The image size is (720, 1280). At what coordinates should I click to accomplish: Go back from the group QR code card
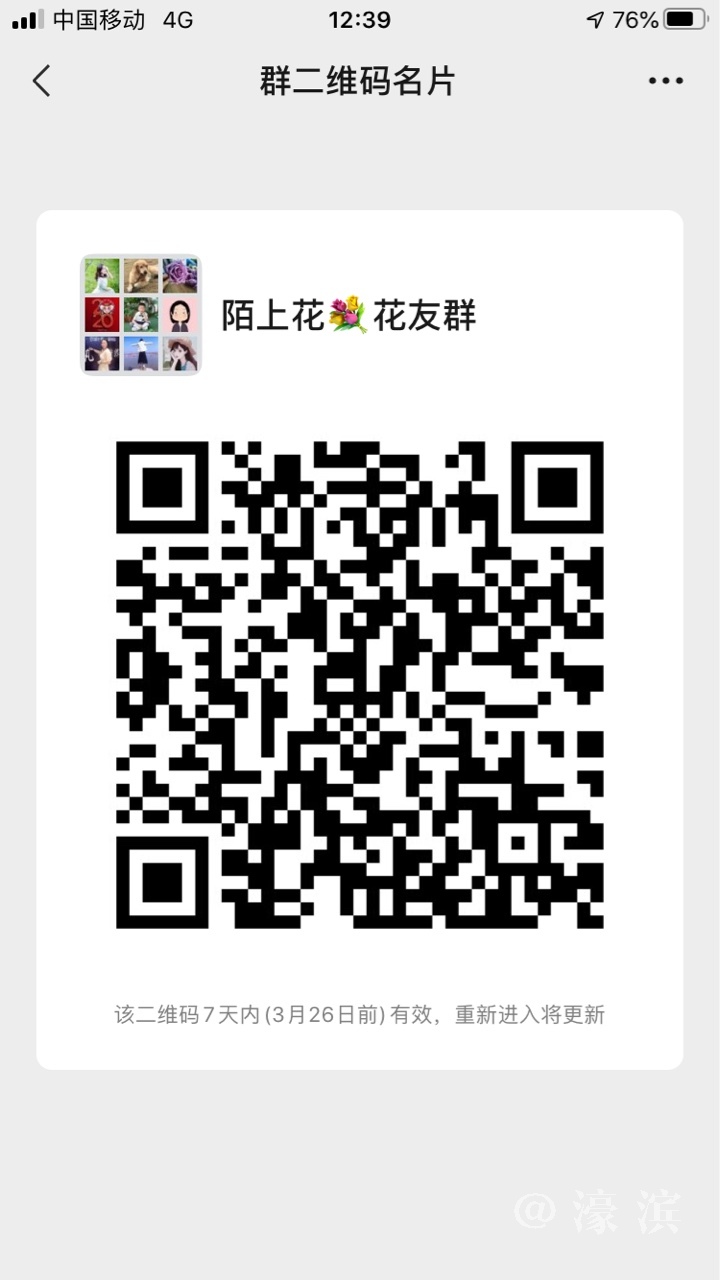pyautogui.click(x=41, y=81)
